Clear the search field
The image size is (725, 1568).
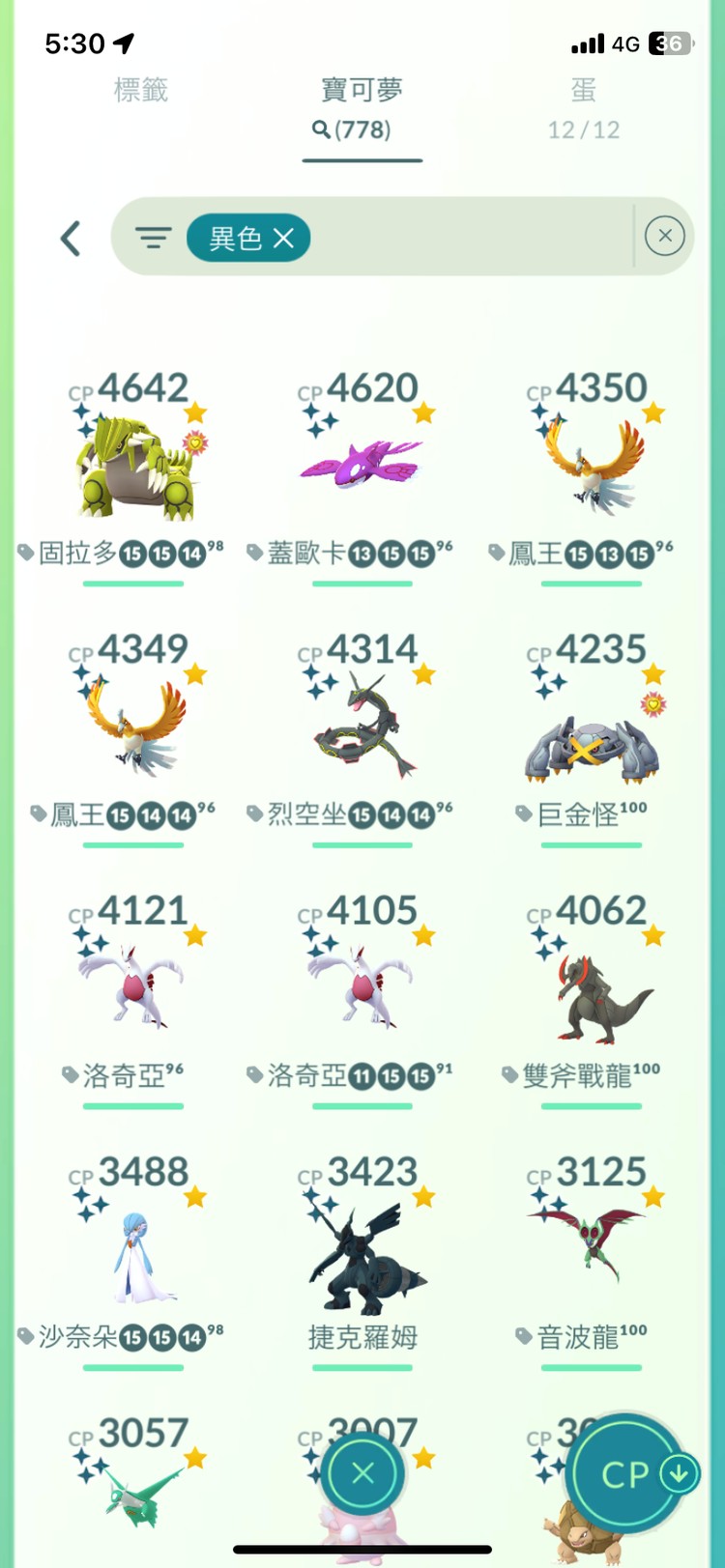pos(664,237)
